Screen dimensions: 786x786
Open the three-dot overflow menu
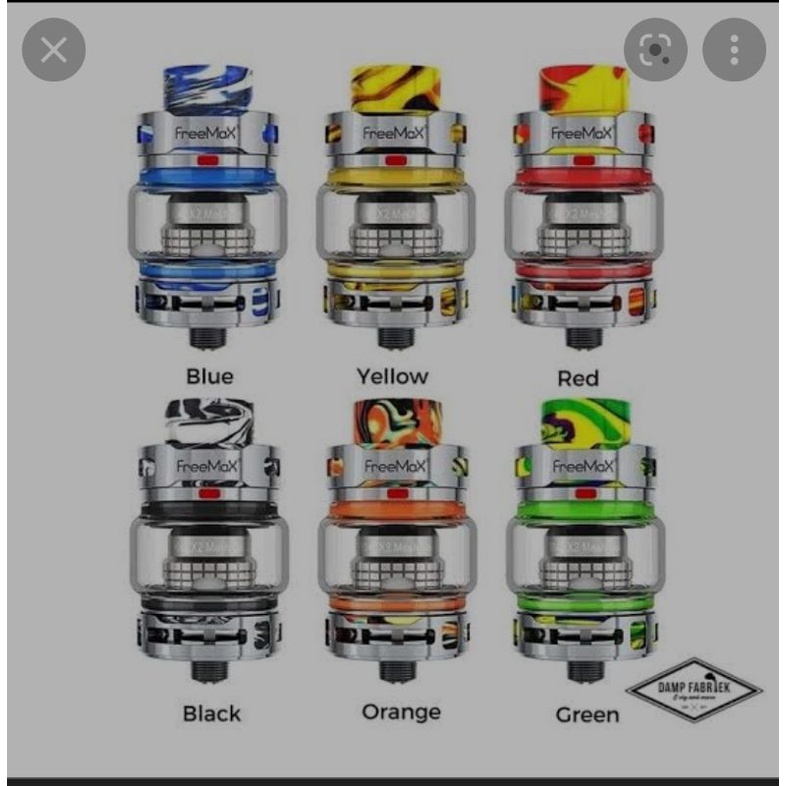(x=734, y=51)
